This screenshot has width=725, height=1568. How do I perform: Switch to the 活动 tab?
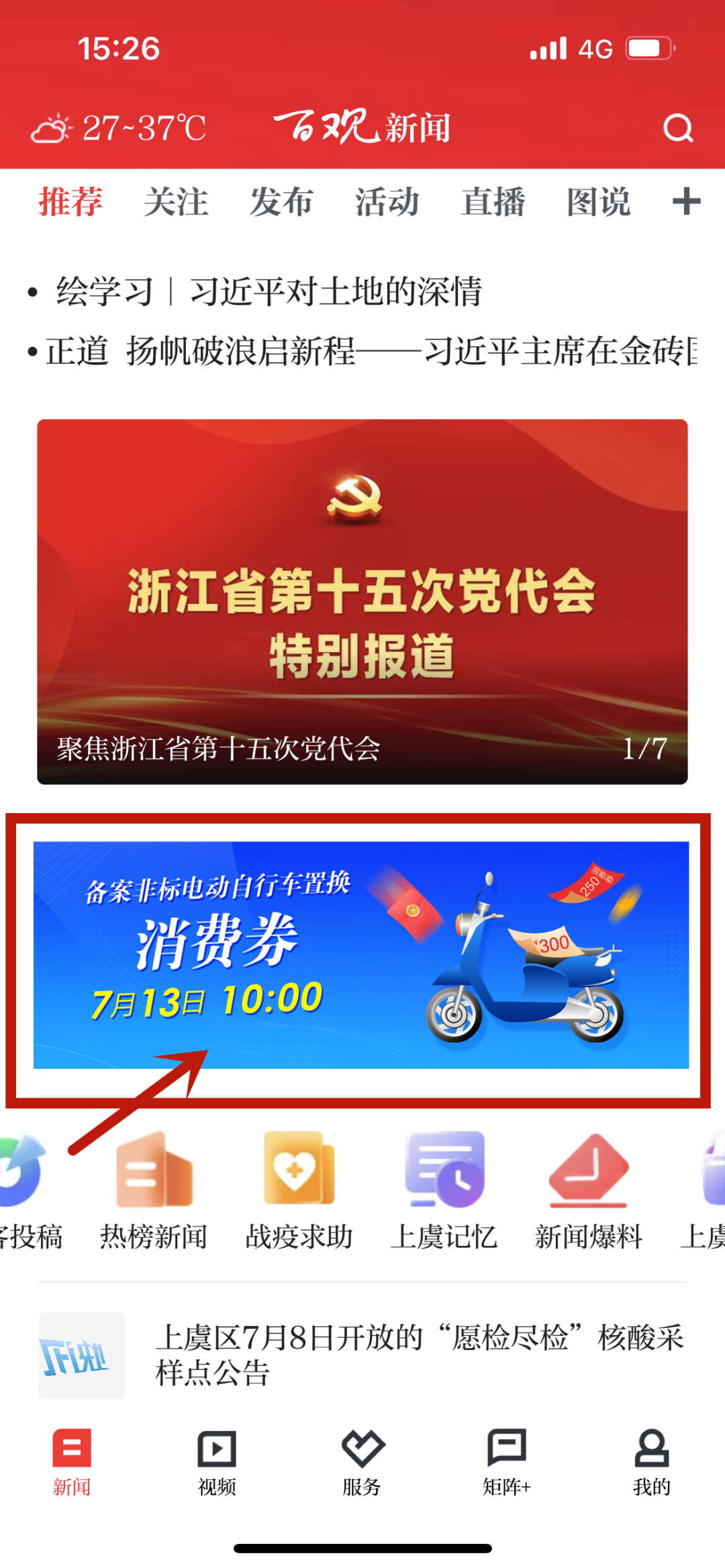387,202
